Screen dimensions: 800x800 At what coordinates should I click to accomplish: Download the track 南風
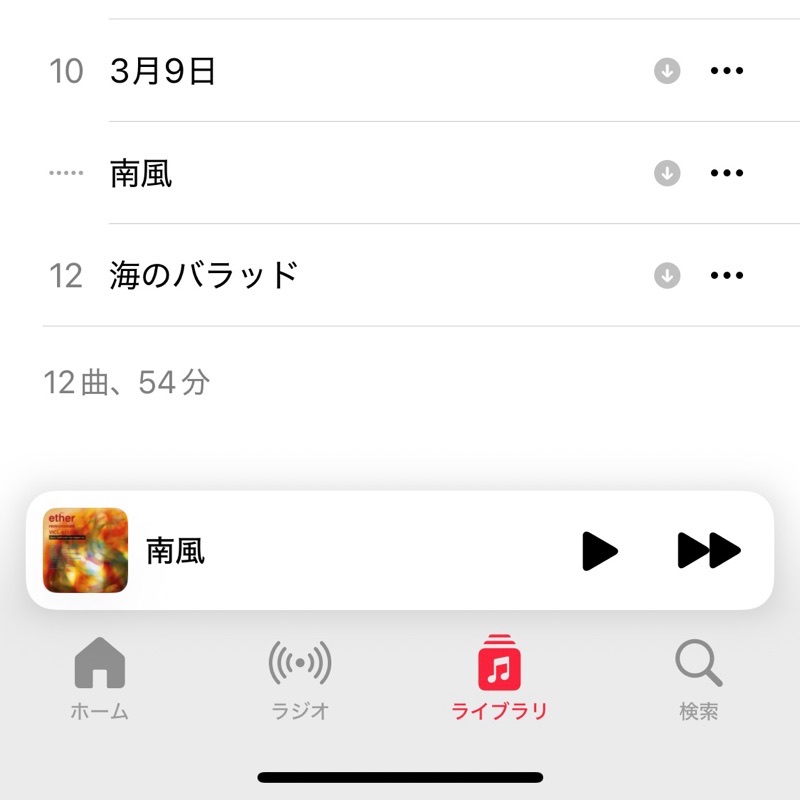667,173
